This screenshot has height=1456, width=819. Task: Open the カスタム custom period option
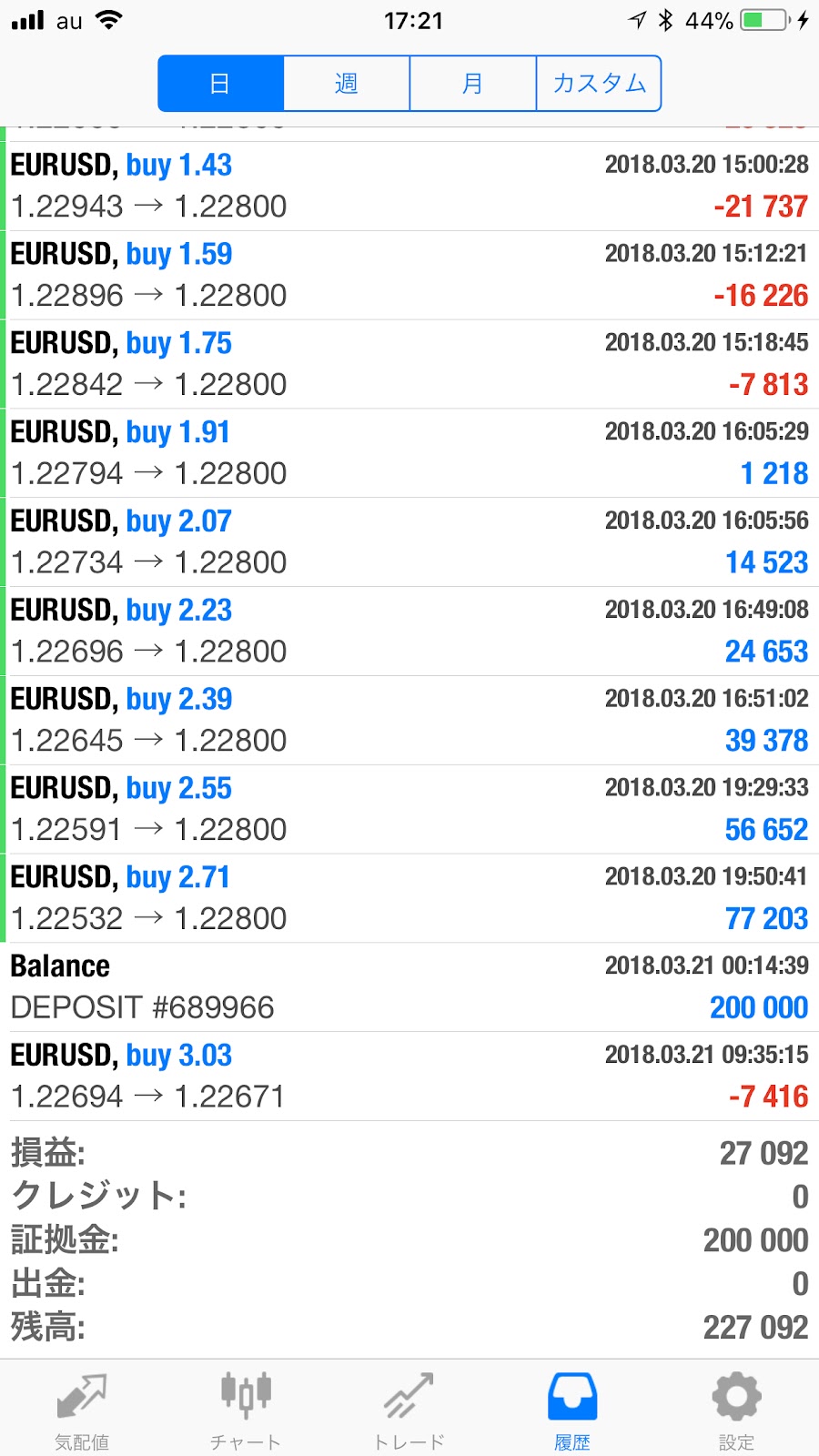pos(599,84)
